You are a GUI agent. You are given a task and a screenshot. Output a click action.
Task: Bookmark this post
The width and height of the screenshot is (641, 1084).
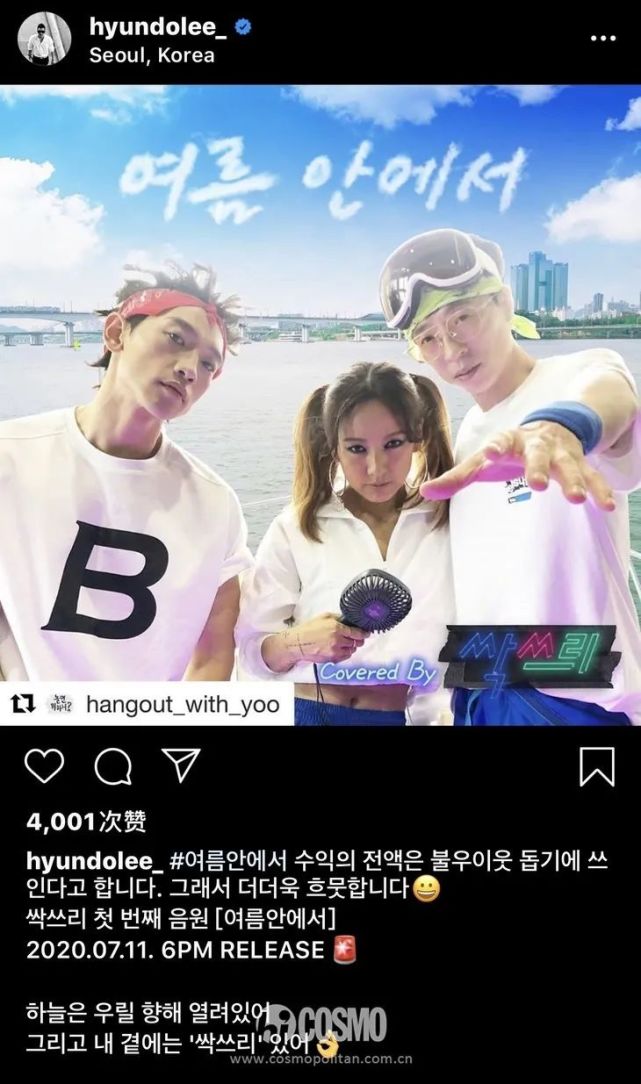tap(597, 766)
